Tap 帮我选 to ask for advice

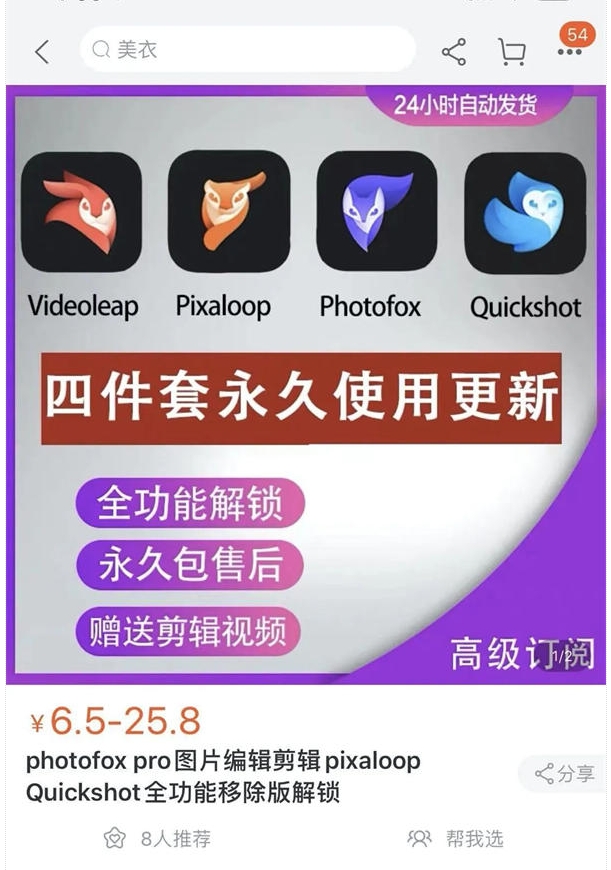tap(457, 838)
